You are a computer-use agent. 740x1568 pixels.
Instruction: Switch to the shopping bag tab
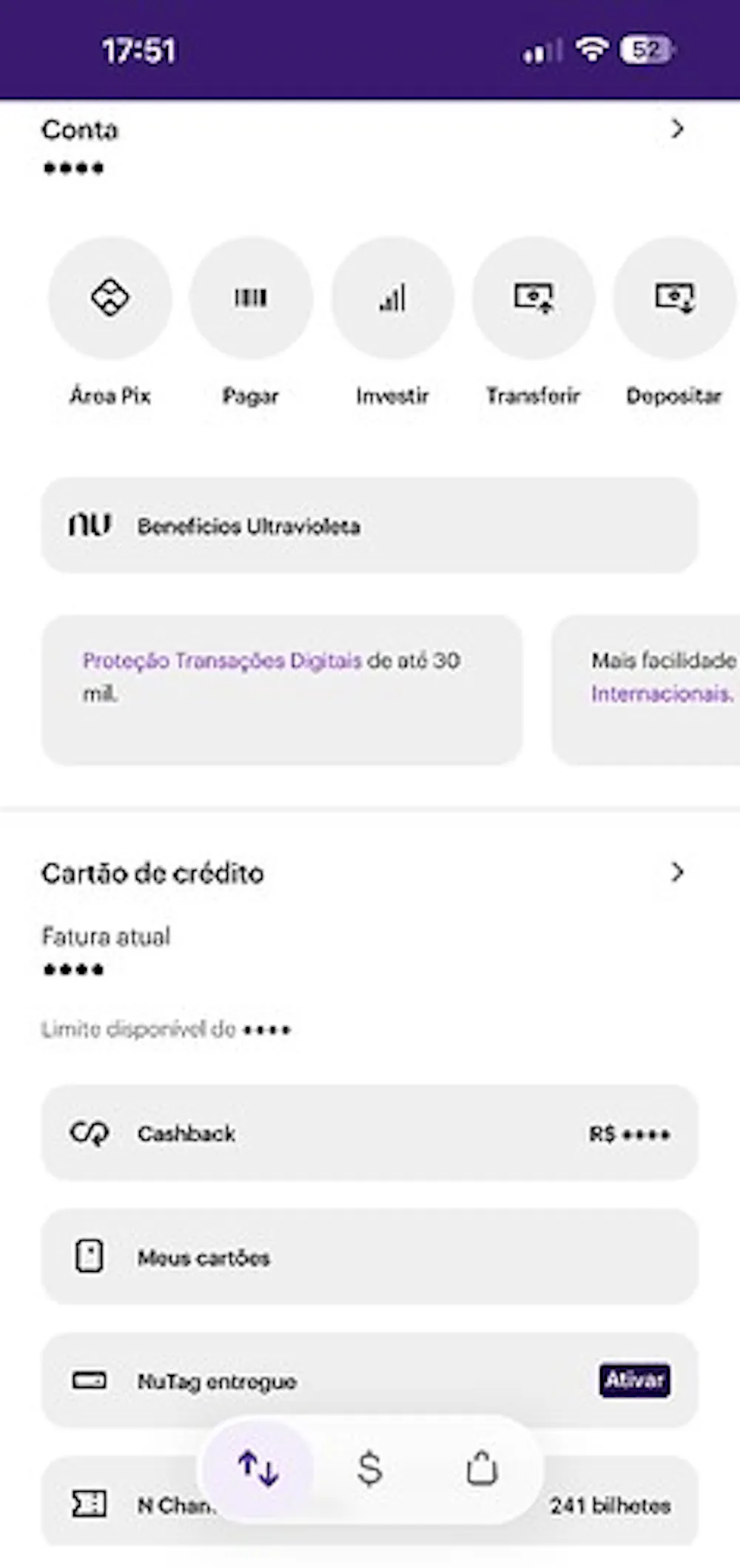coord(482,1469)
